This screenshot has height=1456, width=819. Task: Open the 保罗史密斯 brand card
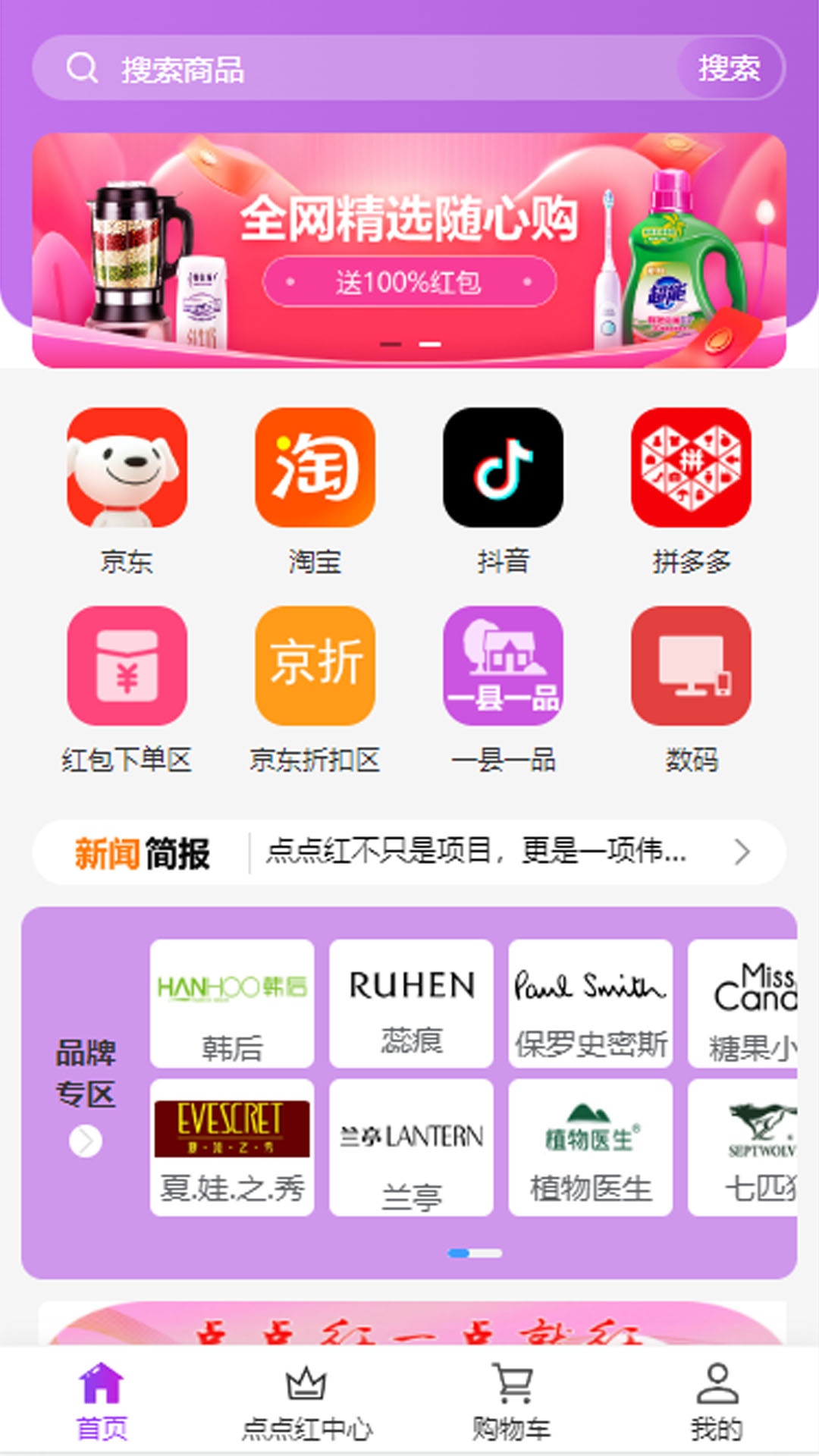[590, 1003]
